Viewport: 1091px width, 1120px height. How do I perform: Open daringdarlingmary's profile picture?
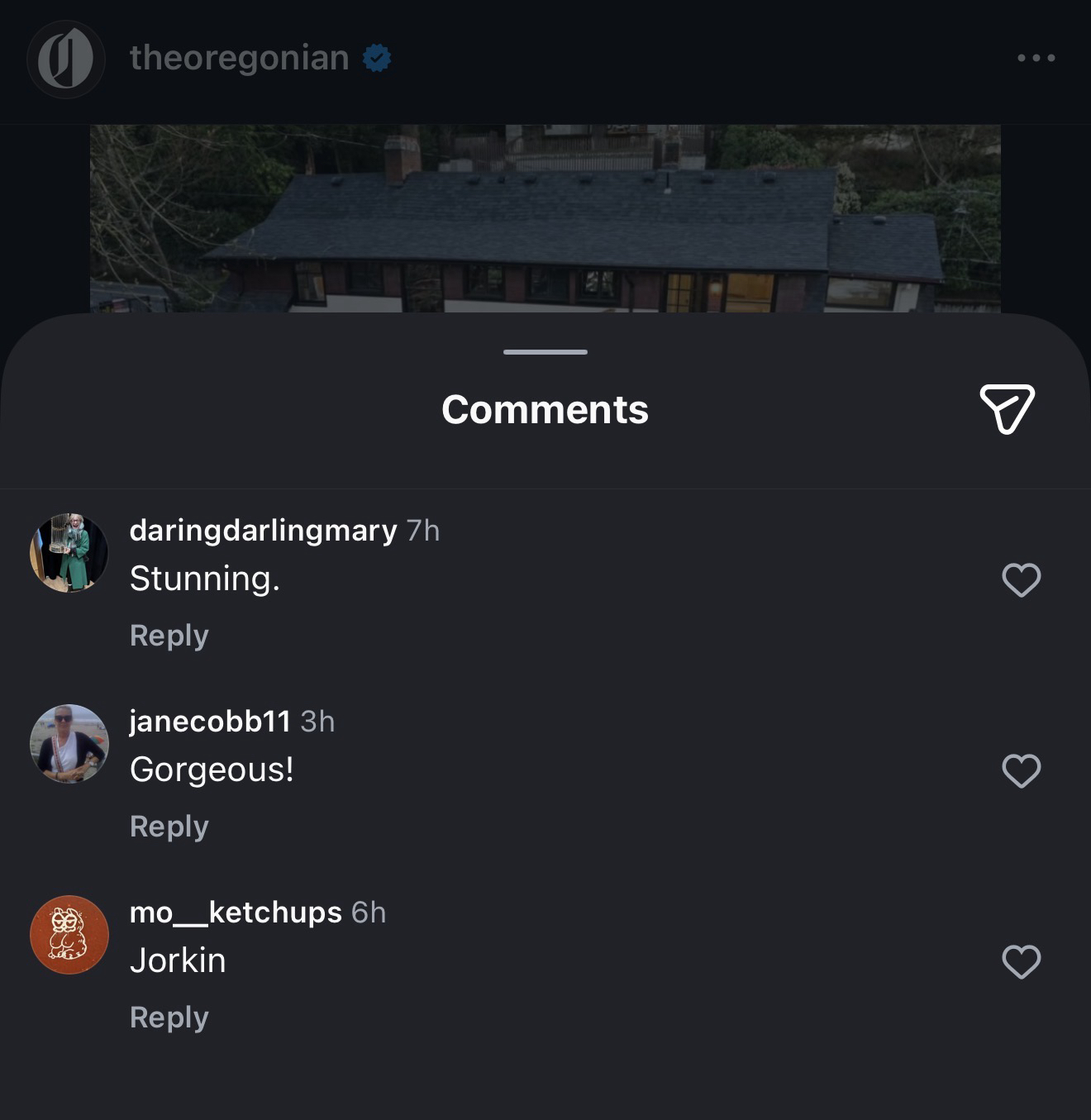[69, 552]
